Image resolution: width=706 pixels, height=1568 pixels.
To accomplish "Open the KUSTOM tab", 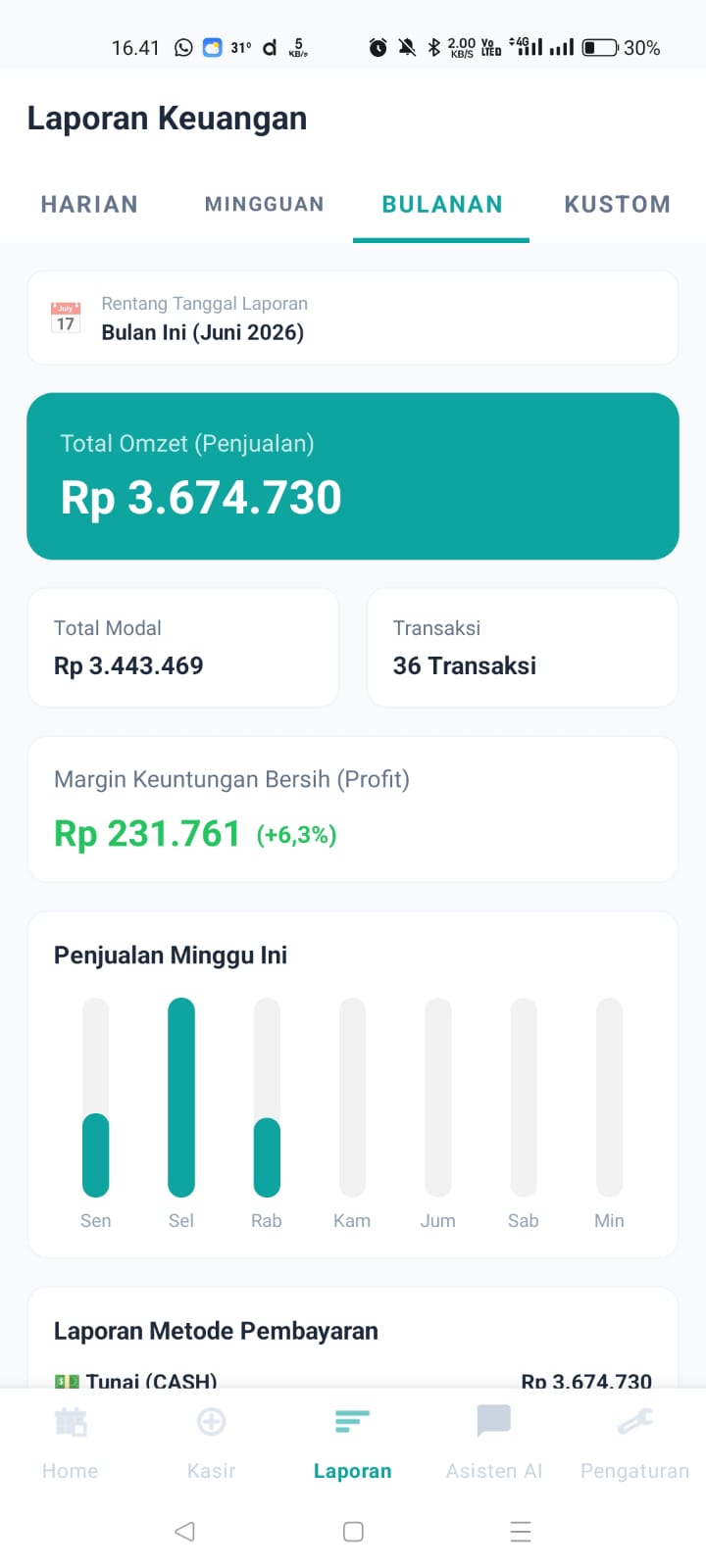I will pyautogui.click(x=617, y=204).
